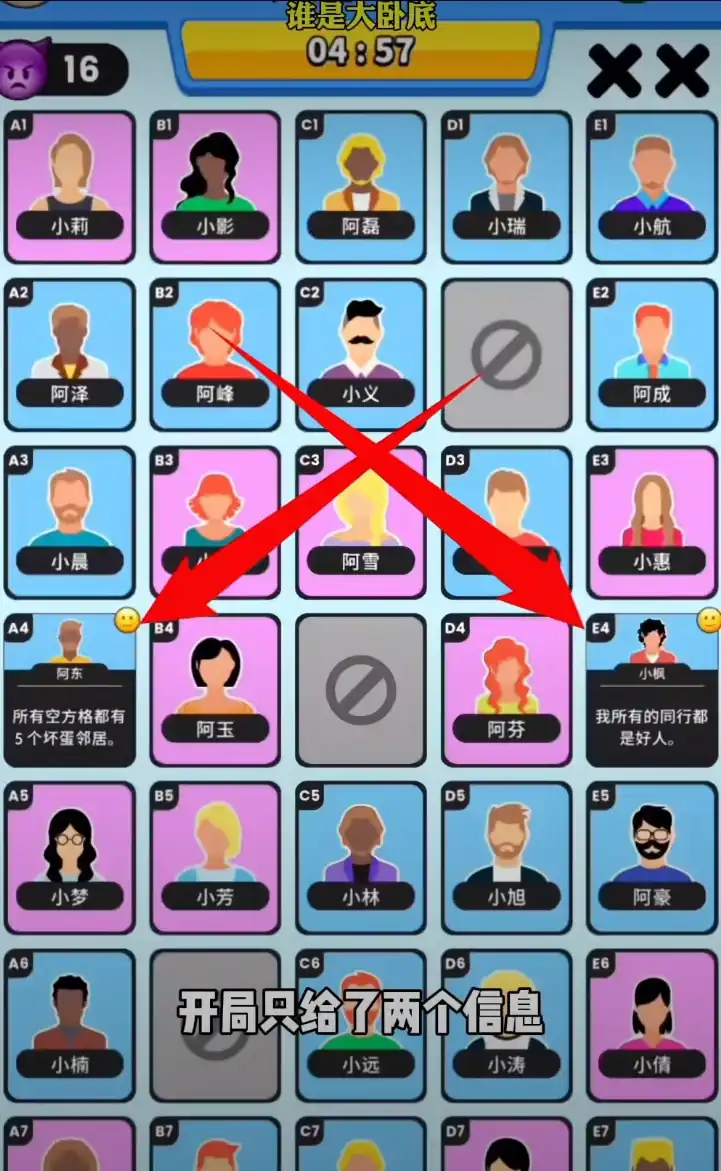Tap the 小晨 card in A3

coord(70,522)
